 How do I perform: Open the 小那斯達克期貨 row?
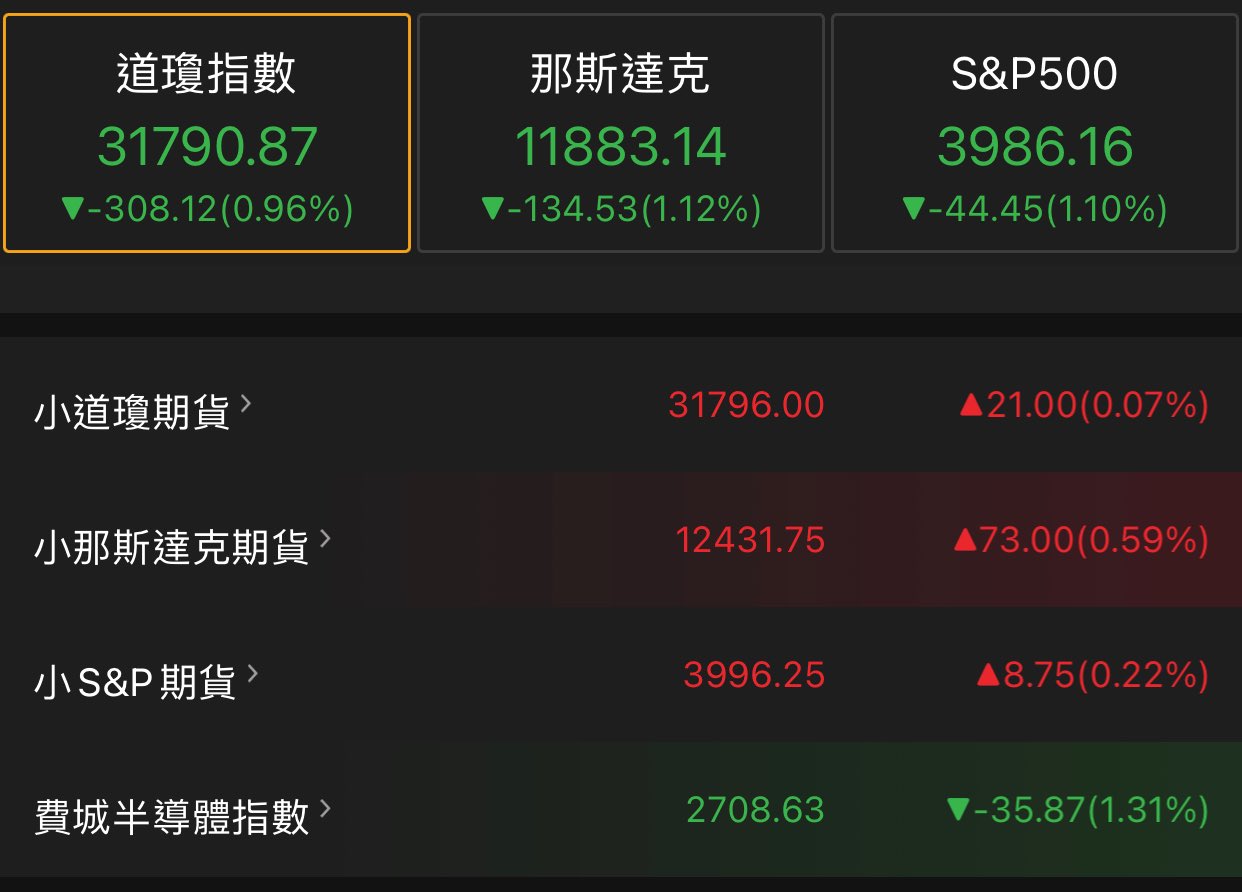(621, 540)
